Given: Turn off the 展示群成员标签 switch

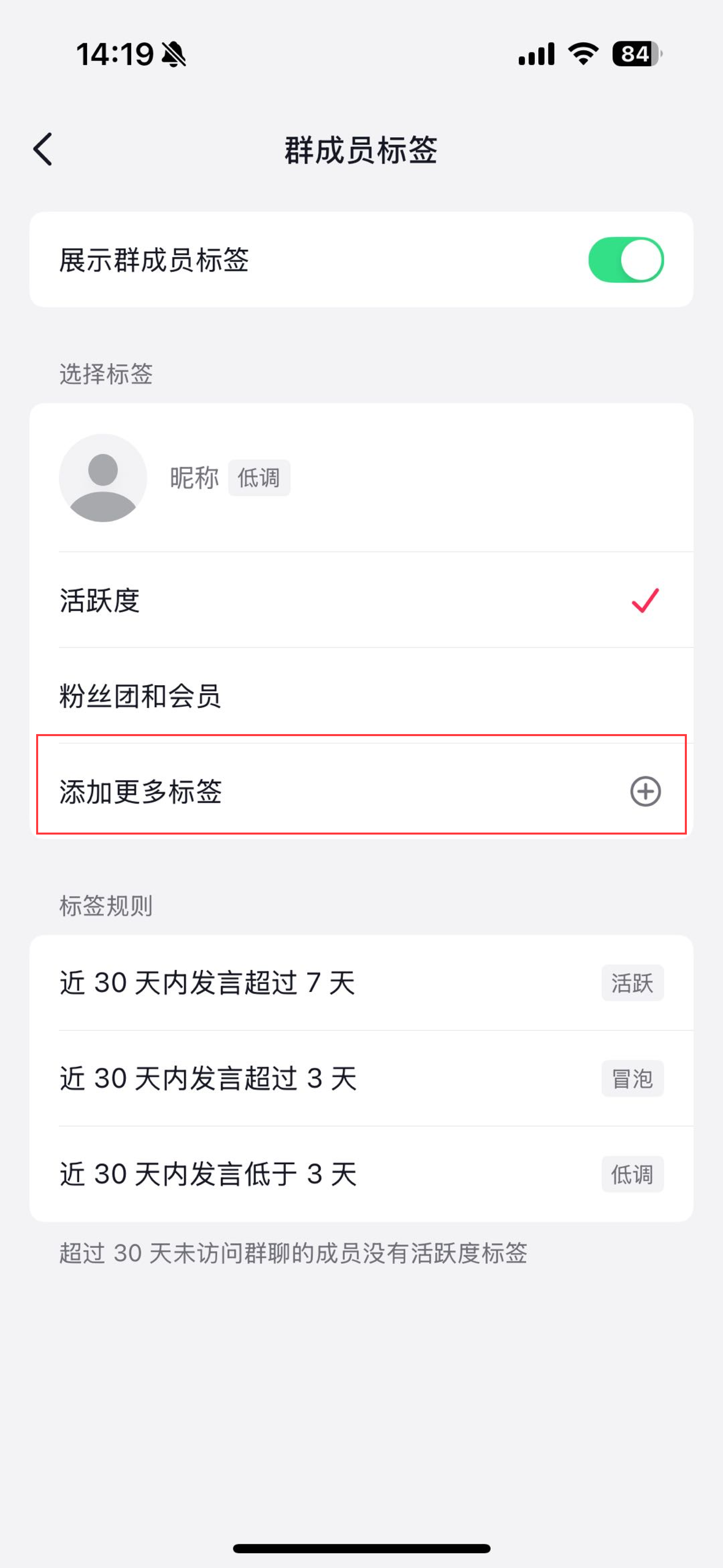Looking at the screenshot, I should click(625, 260).
